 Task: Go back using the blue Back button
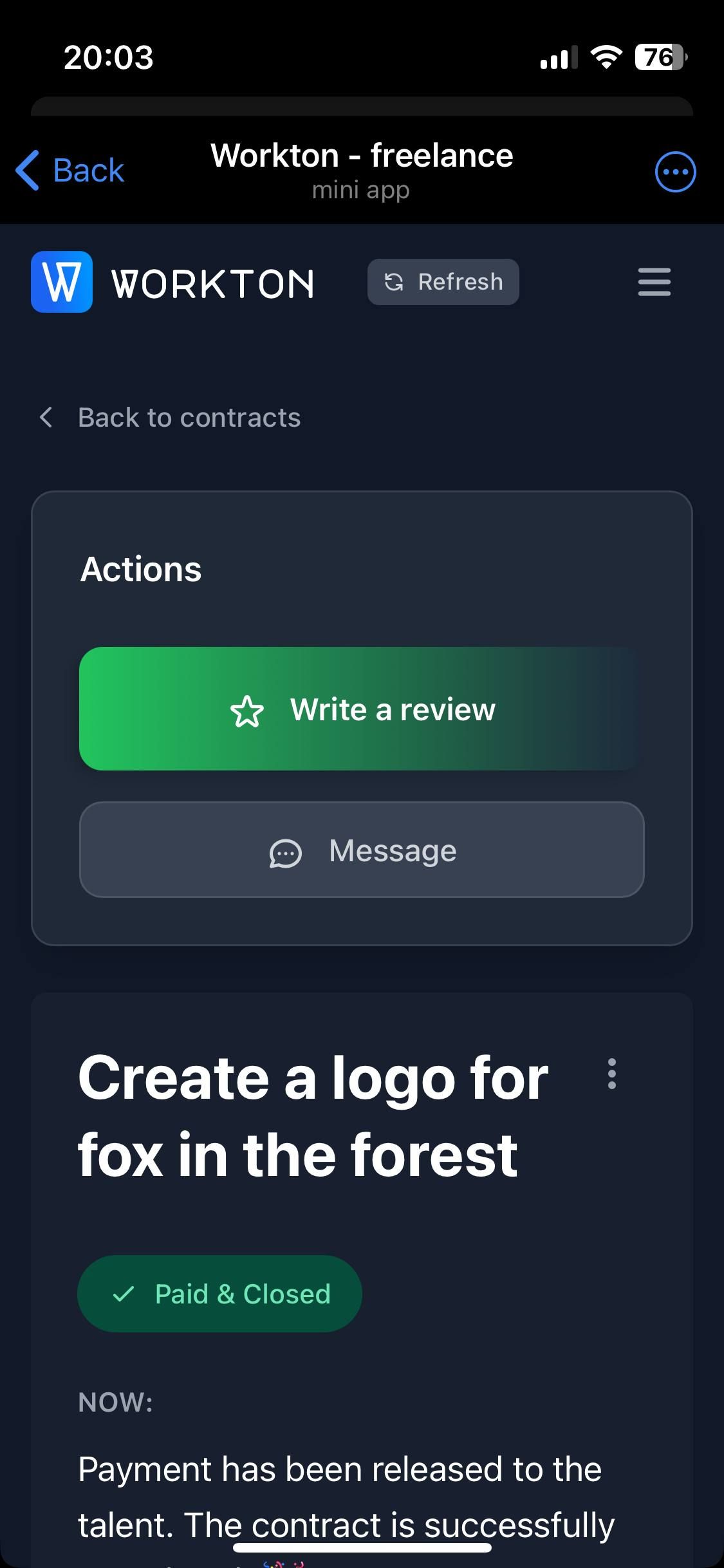[x=70, y=171]
